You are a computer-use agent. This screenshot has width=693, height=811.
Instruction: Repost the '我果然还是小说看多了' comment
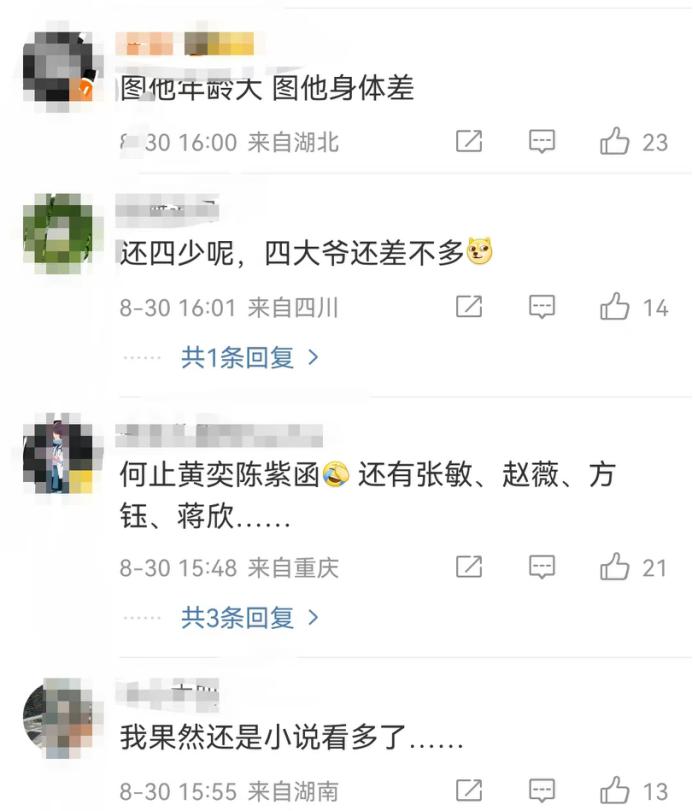469,790
